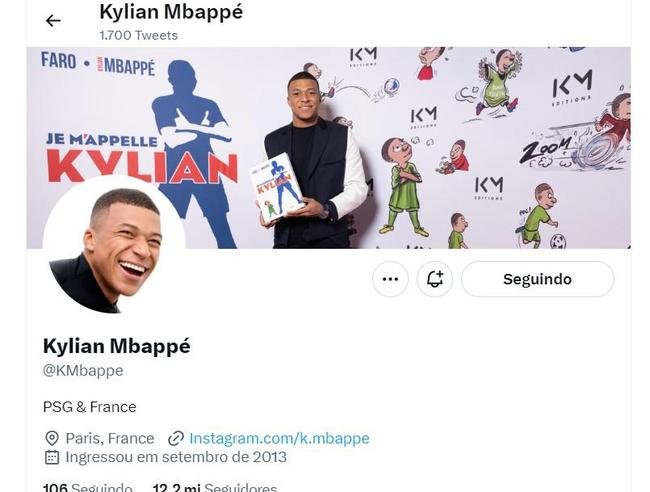Turn on tweet notifications bell
Screen dimensions: 650x492
[435, 279]
